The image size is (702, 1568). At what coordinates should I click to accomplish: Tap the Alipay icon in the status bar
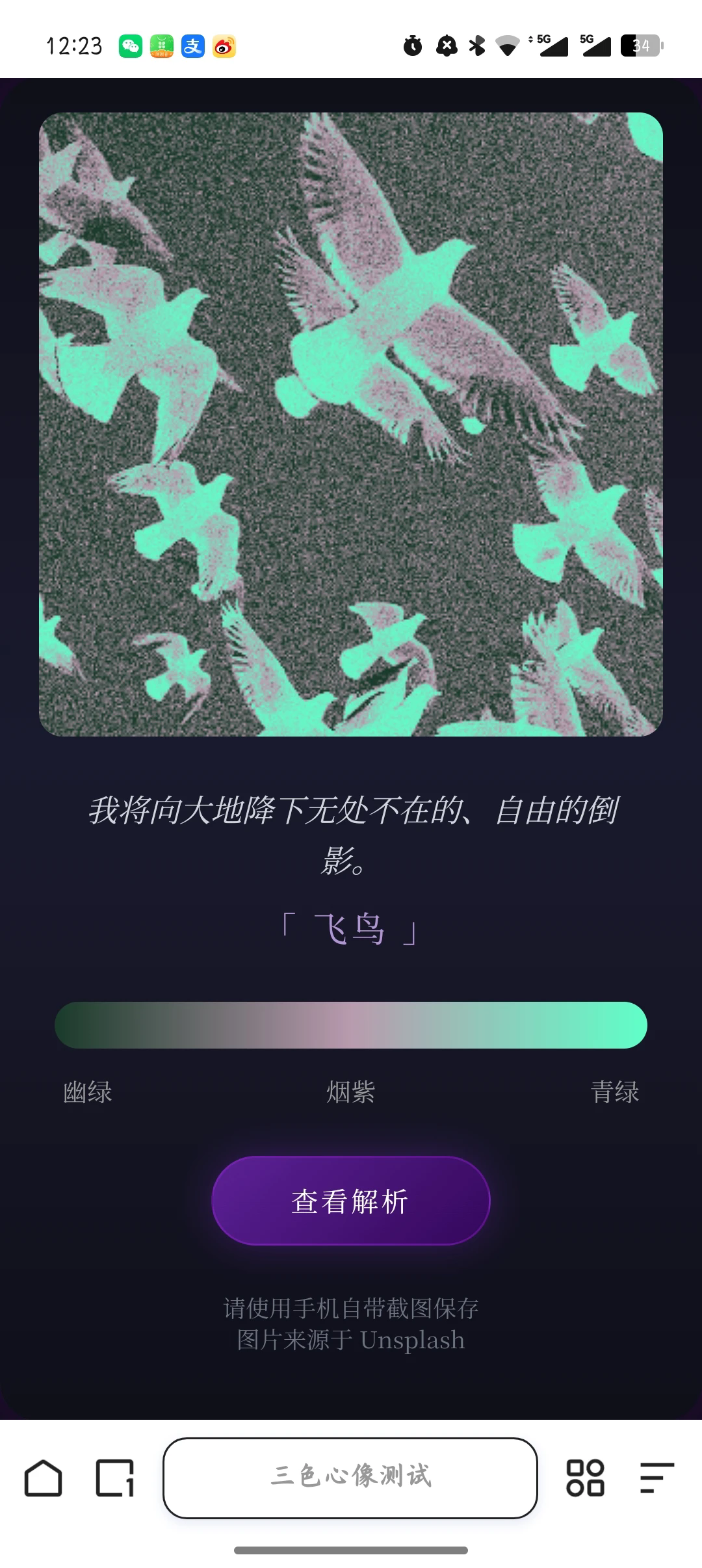193,46
